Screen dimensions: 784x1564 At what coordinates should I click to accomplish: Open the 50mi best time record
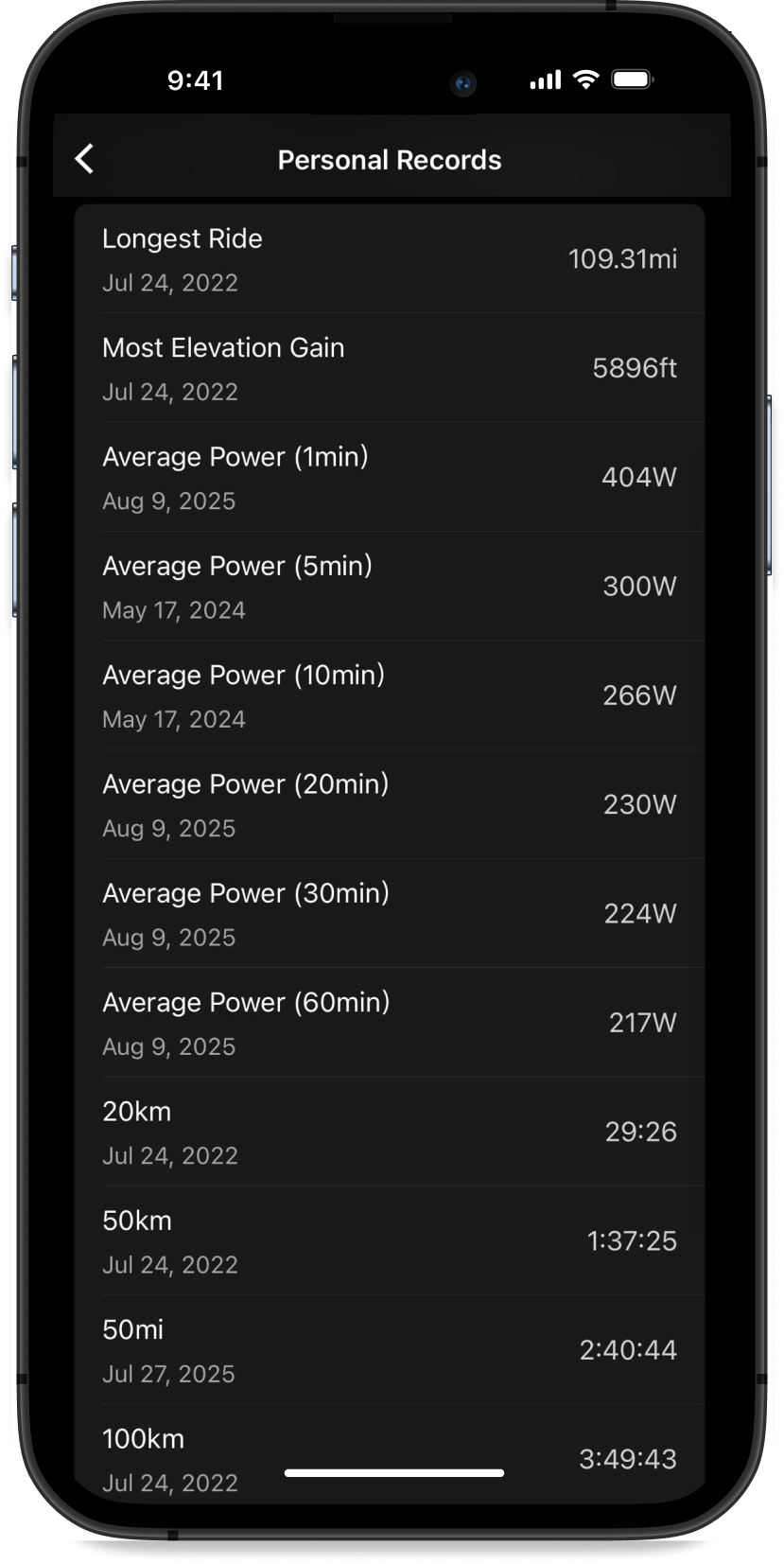389,1350
